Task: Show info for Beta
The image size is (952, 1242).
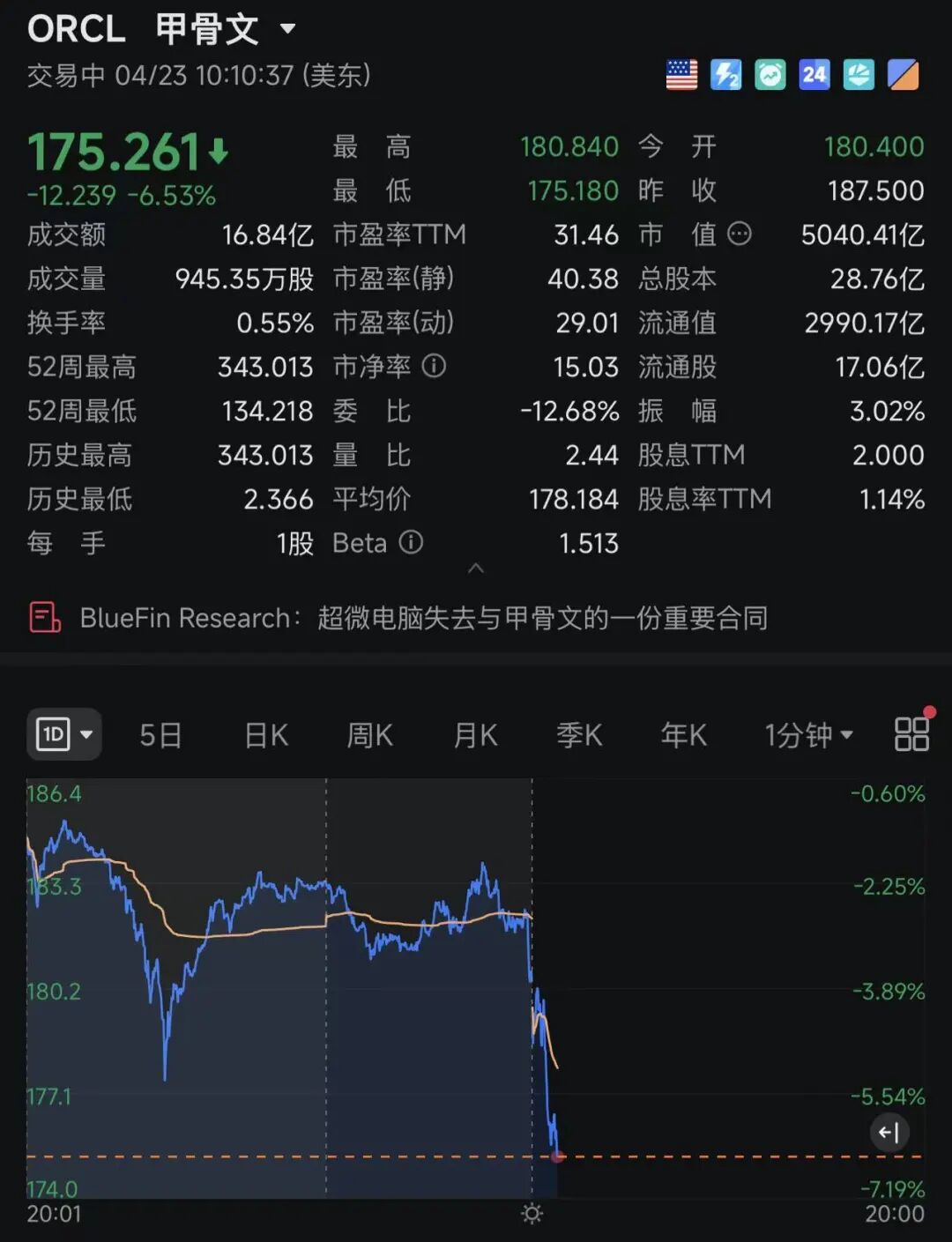Action: coord(411,542)
